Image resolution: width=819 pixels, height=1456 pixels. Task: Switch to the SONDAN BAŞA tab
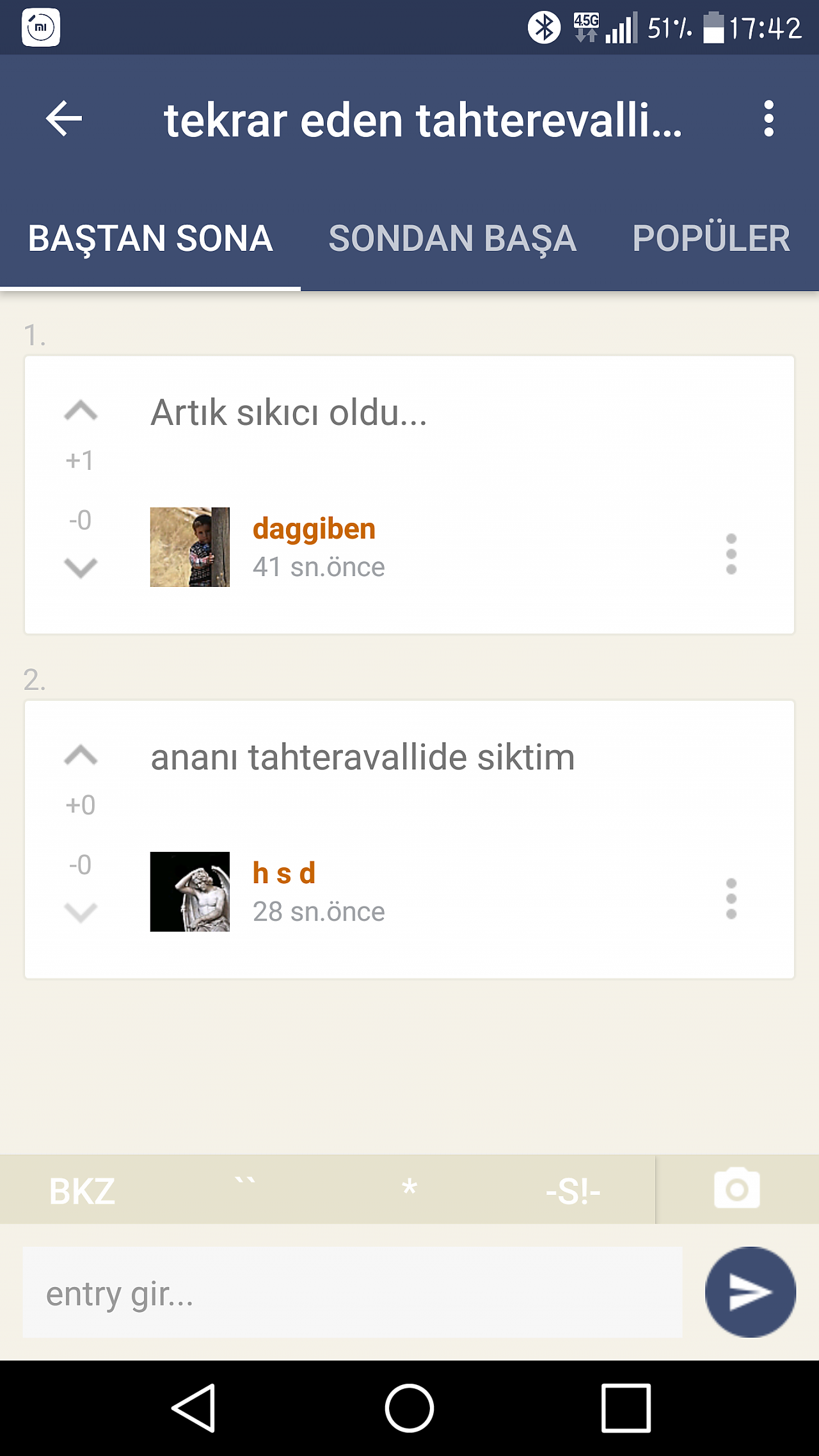coord(452,239)
